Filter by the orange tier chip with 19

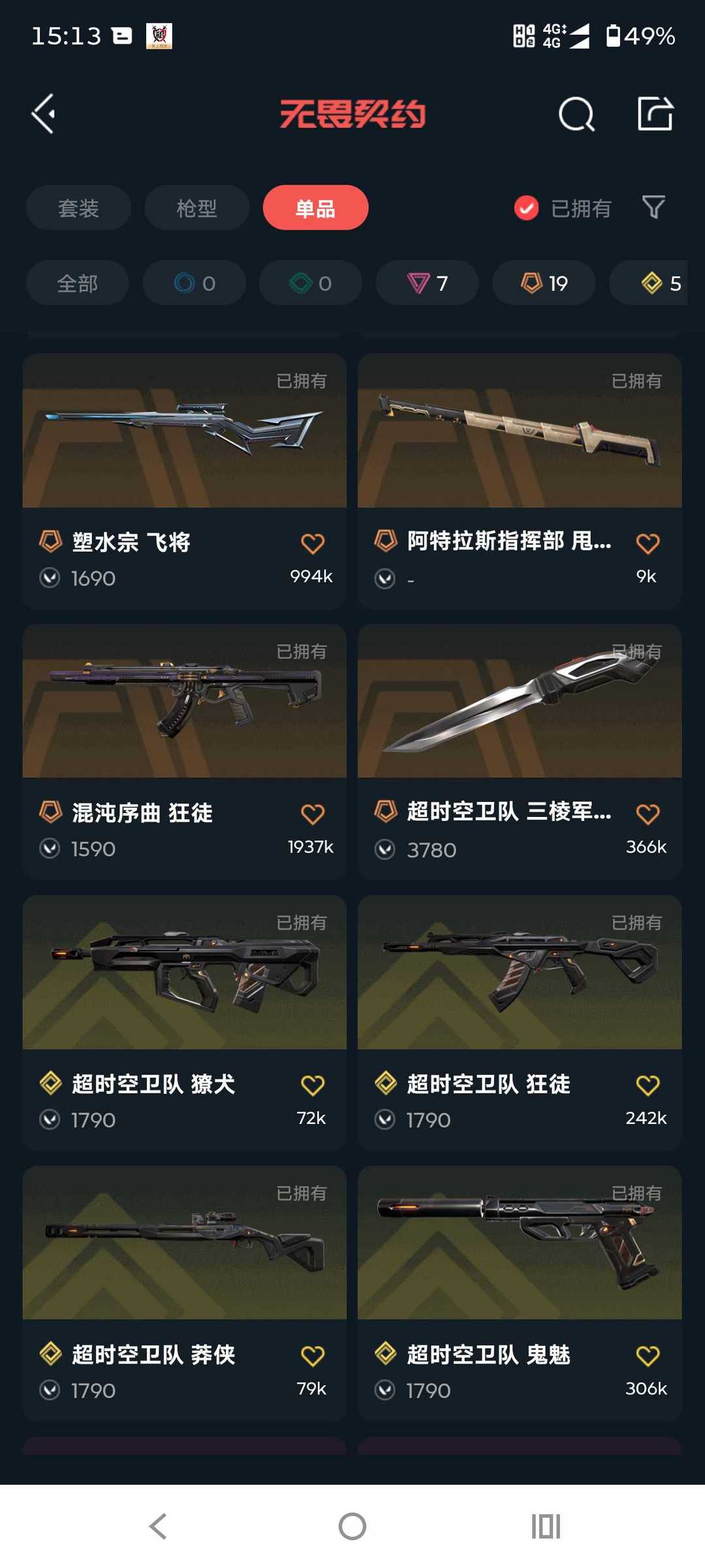click(x=543, y=283)
